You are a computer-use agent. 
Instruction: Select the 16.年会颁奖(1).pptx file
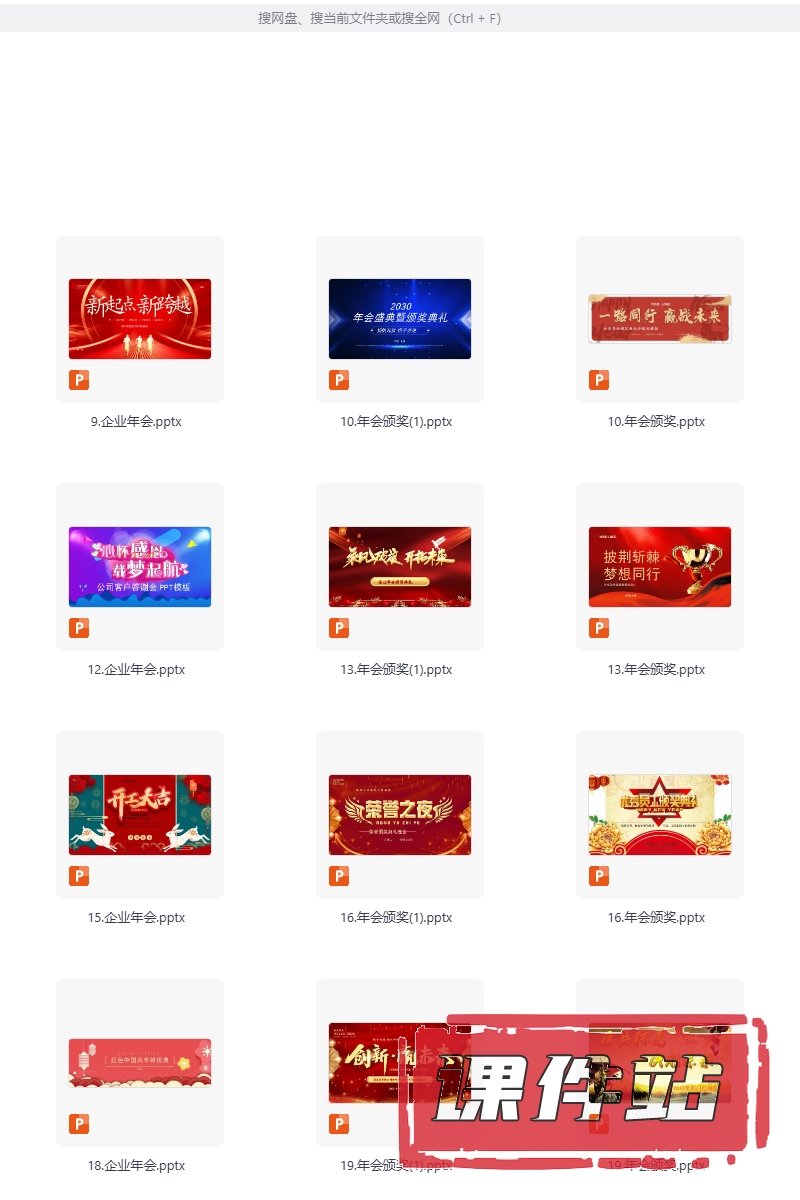pyautogui.click(x=400, y=815)
